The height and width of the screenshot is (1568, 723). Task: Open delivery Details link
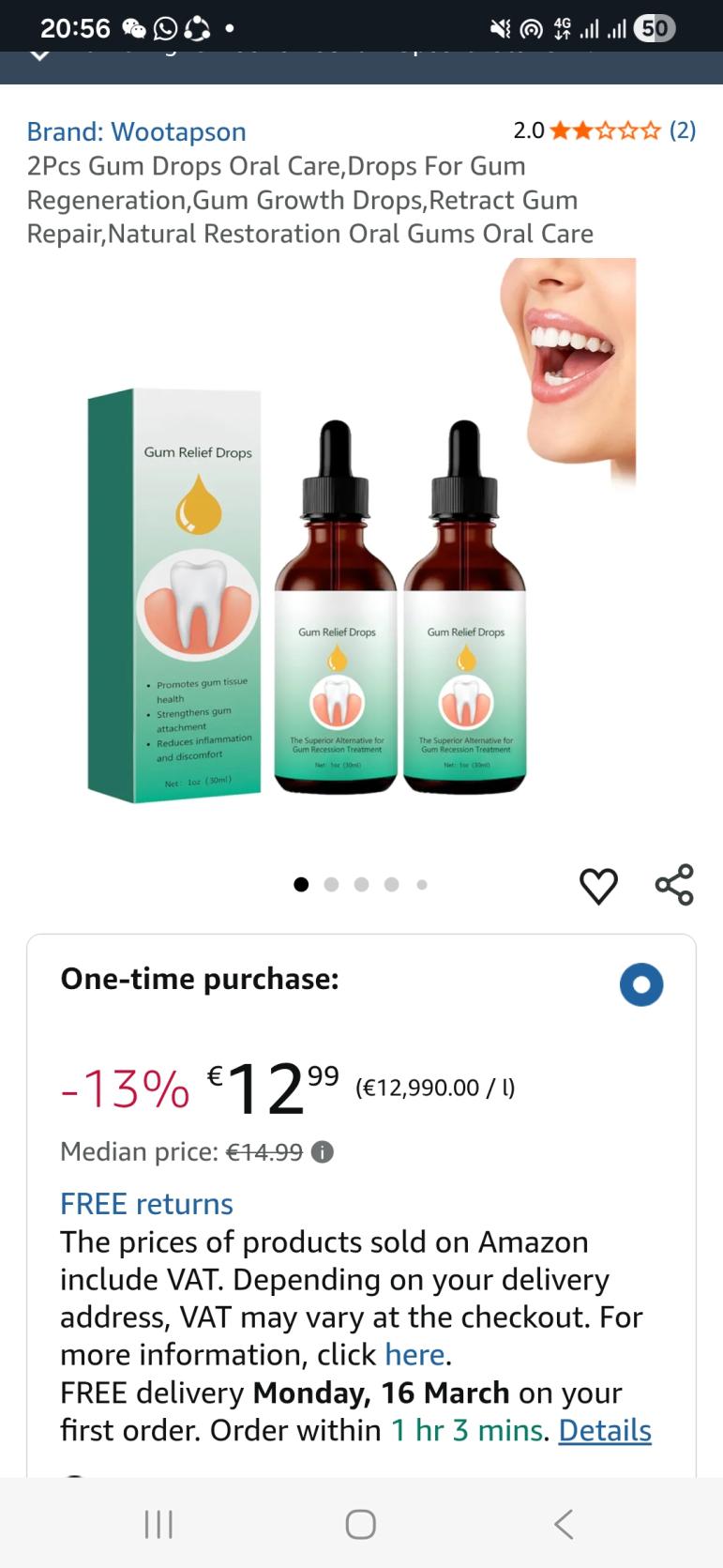pos(605,1431)
